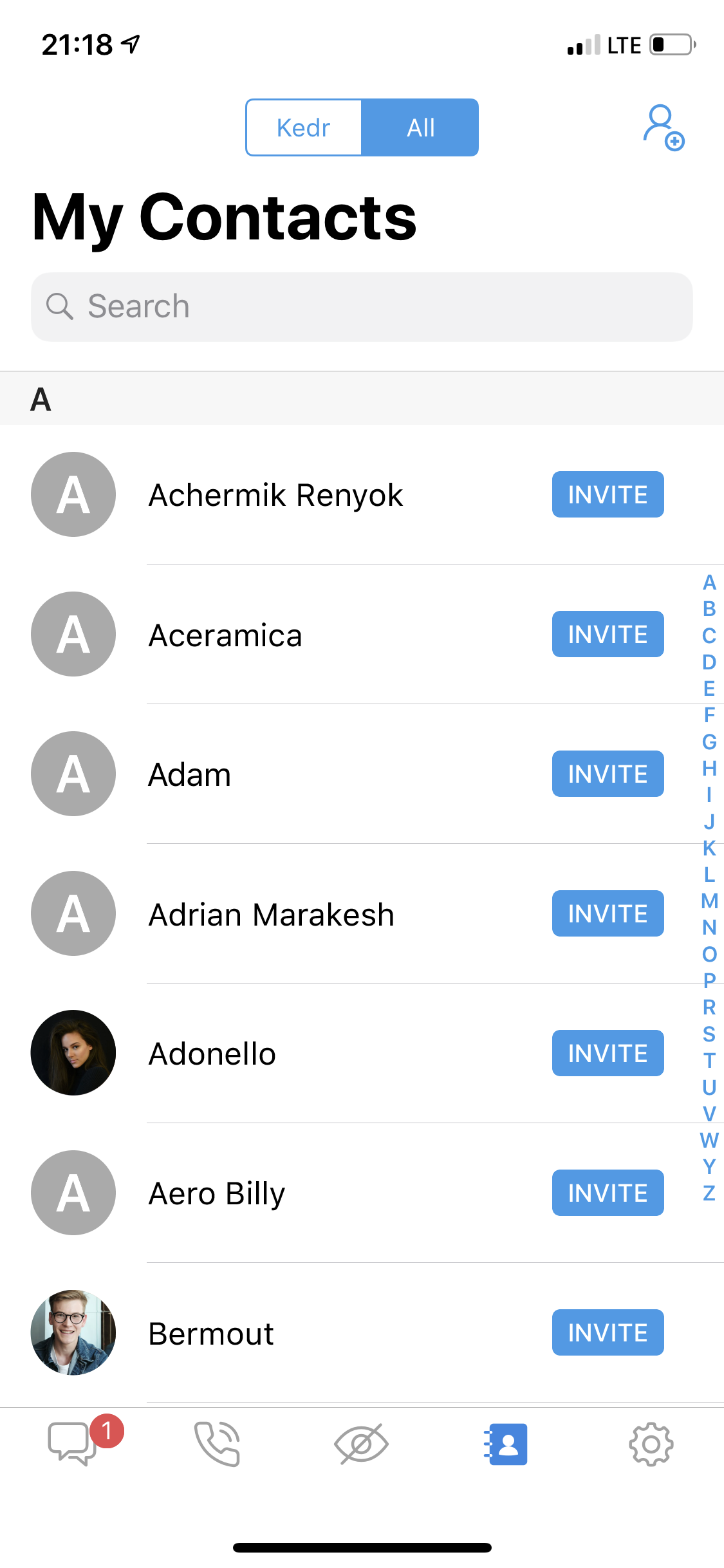
Task: Tap INVITE next to Adrian Marakesh
Action: point(608,913)
